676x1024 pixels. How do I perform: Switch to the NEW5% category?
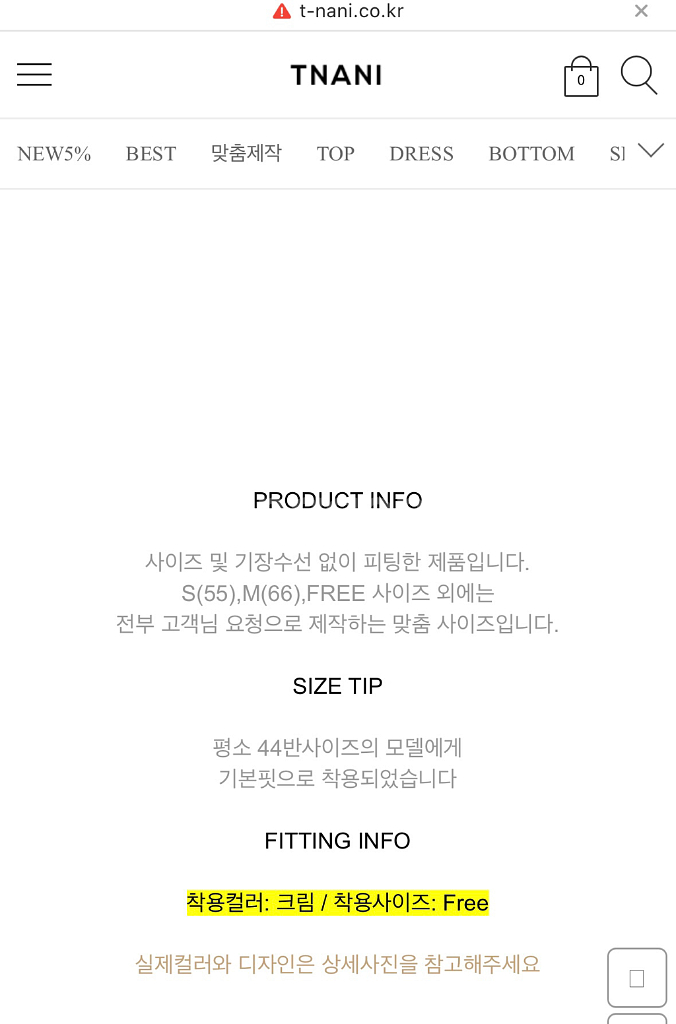(54, 154)
